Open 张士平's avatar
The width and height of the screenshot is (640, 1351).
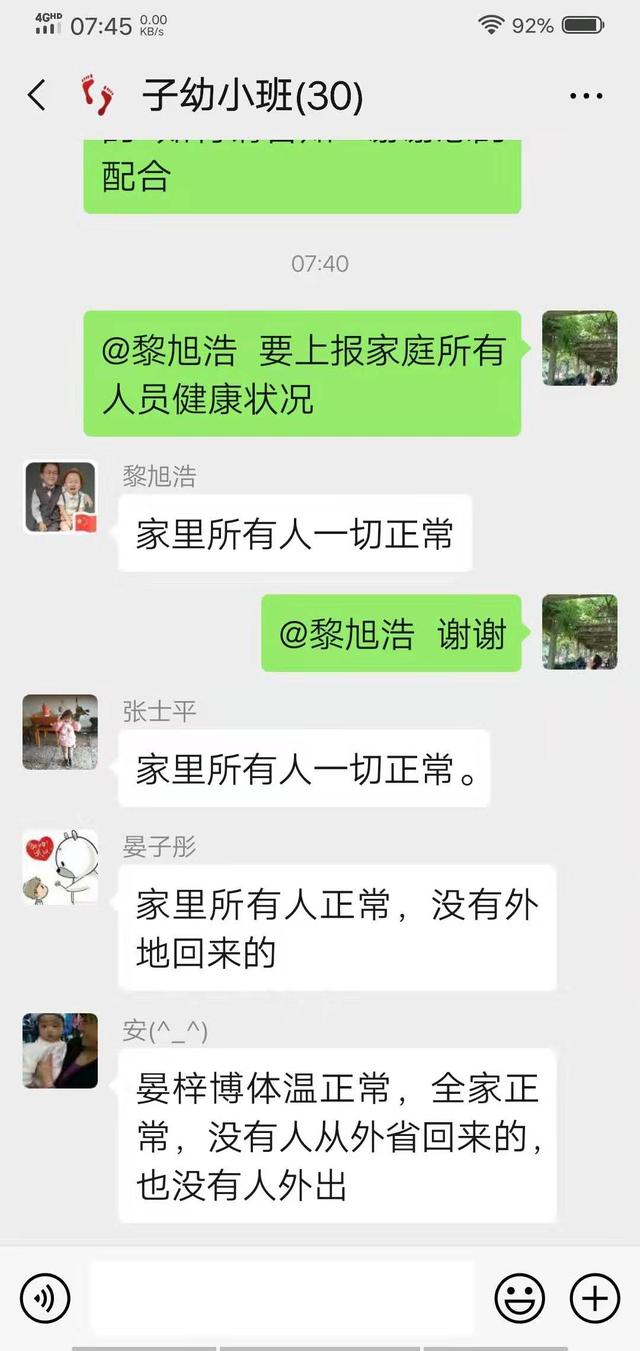point(60,732)
